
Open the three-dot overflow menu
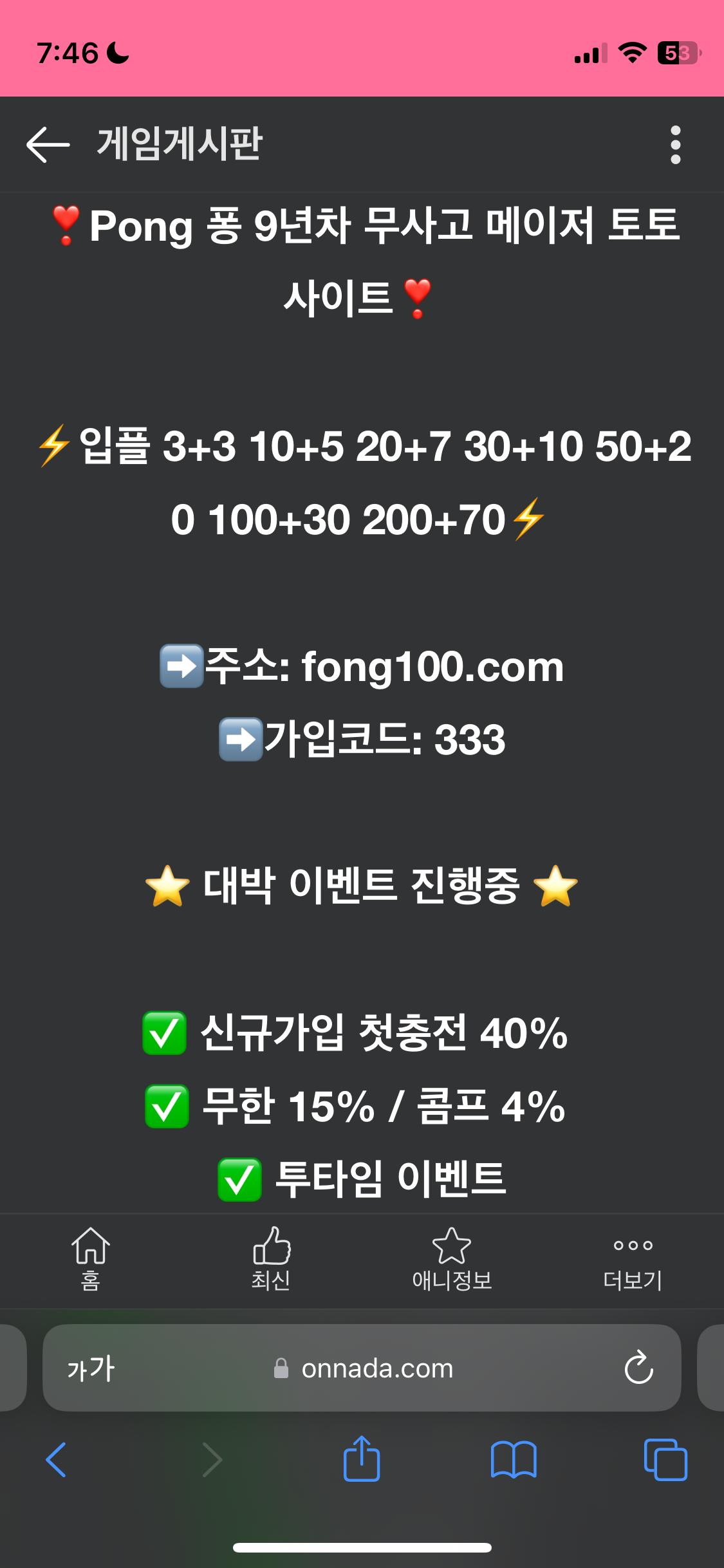tap(675, 144)
